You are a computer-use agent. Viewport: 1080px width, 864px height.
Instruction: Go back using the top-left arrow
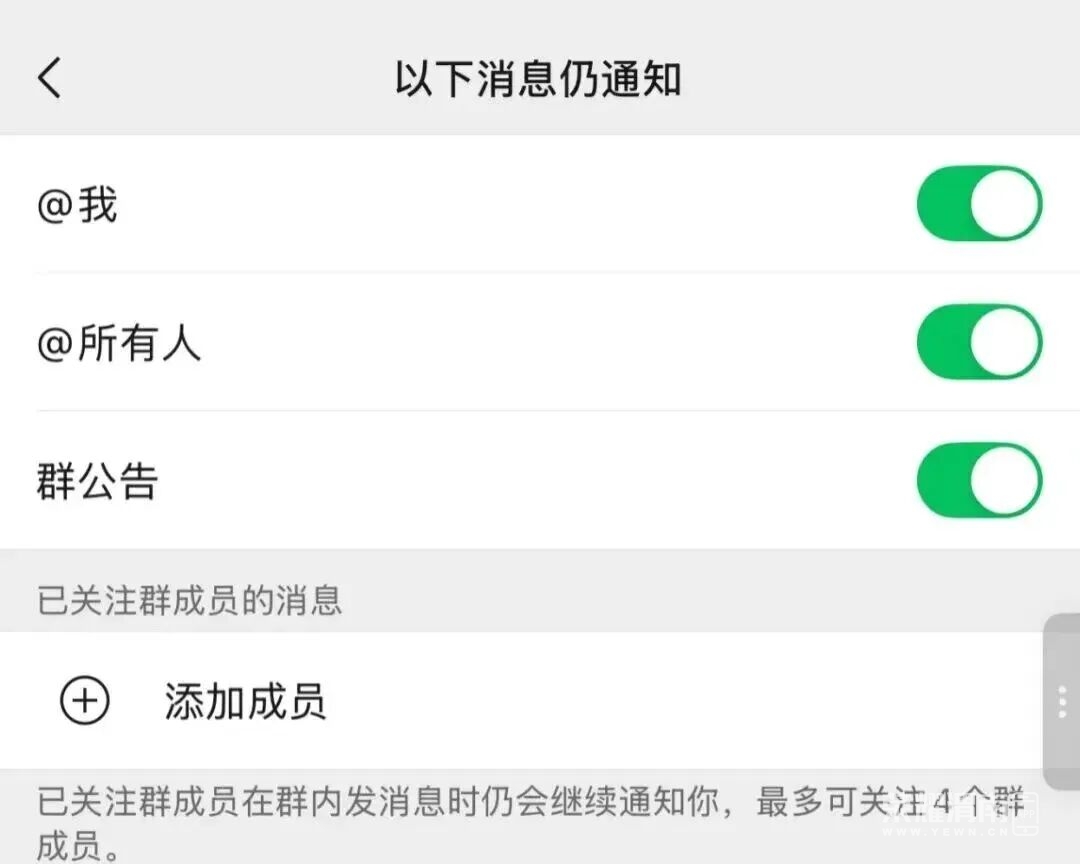click(50, 78)
